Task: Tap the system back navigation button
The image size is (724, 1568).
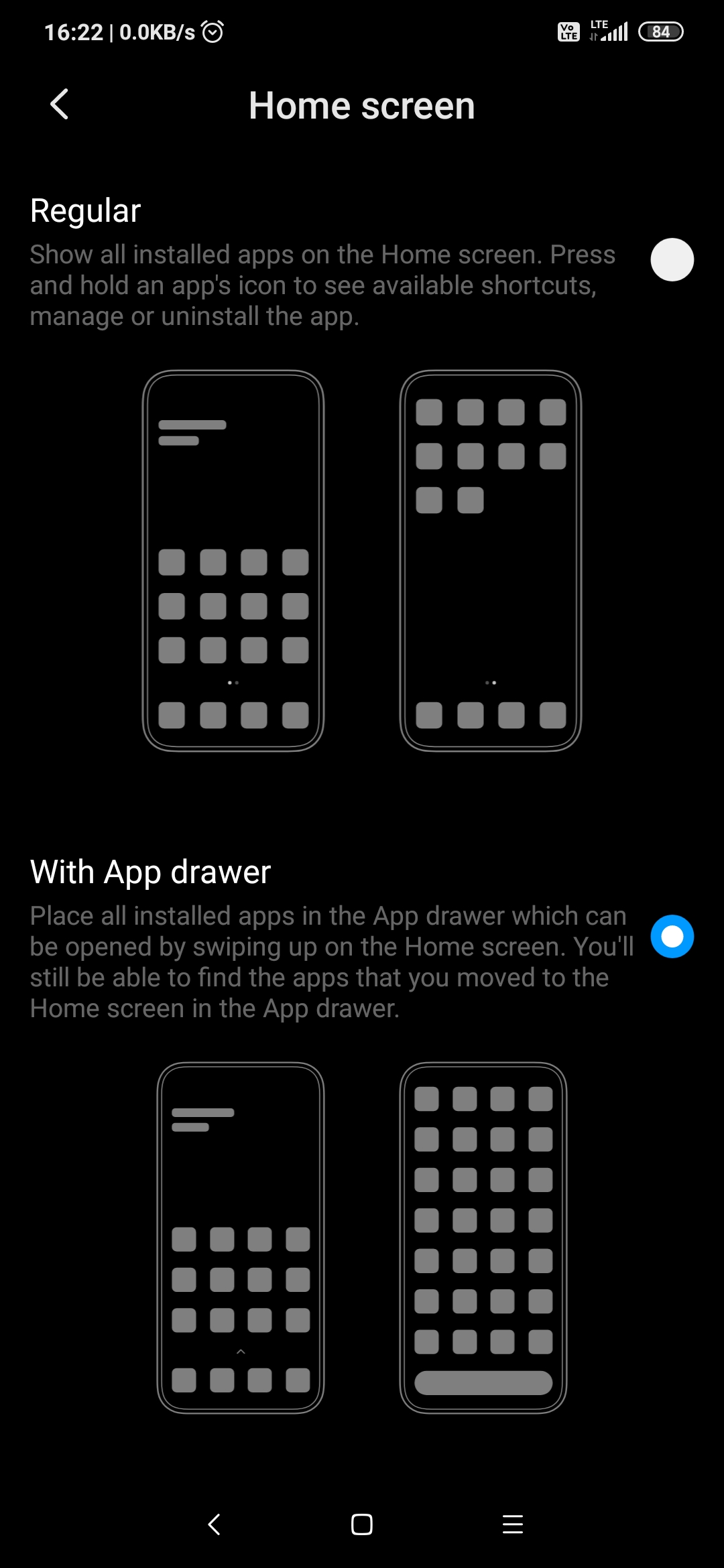Action: [214, 1524]
